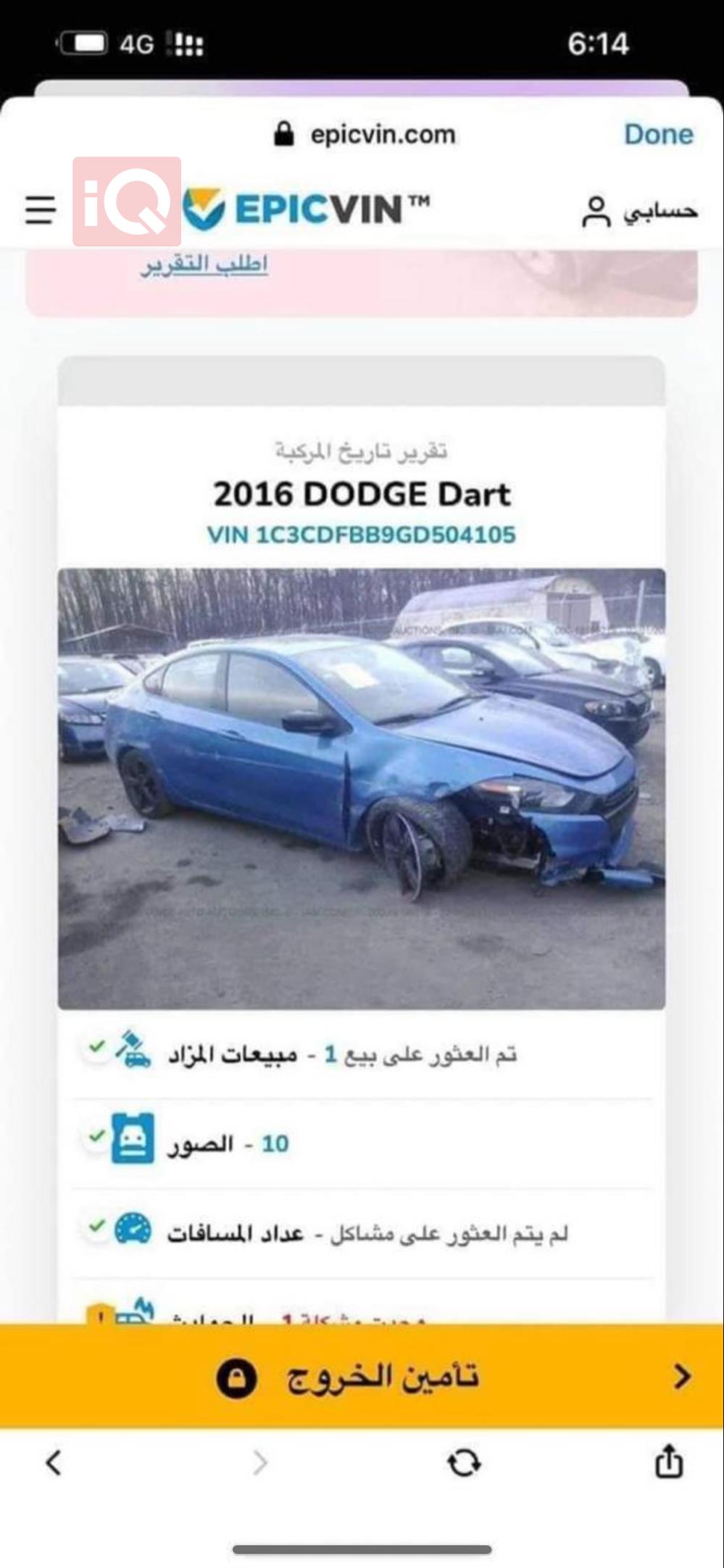This screenshot has height=1568, width=724.
Task: Tap the اطلب التقرير link
Action: click(x=204, y=264)
